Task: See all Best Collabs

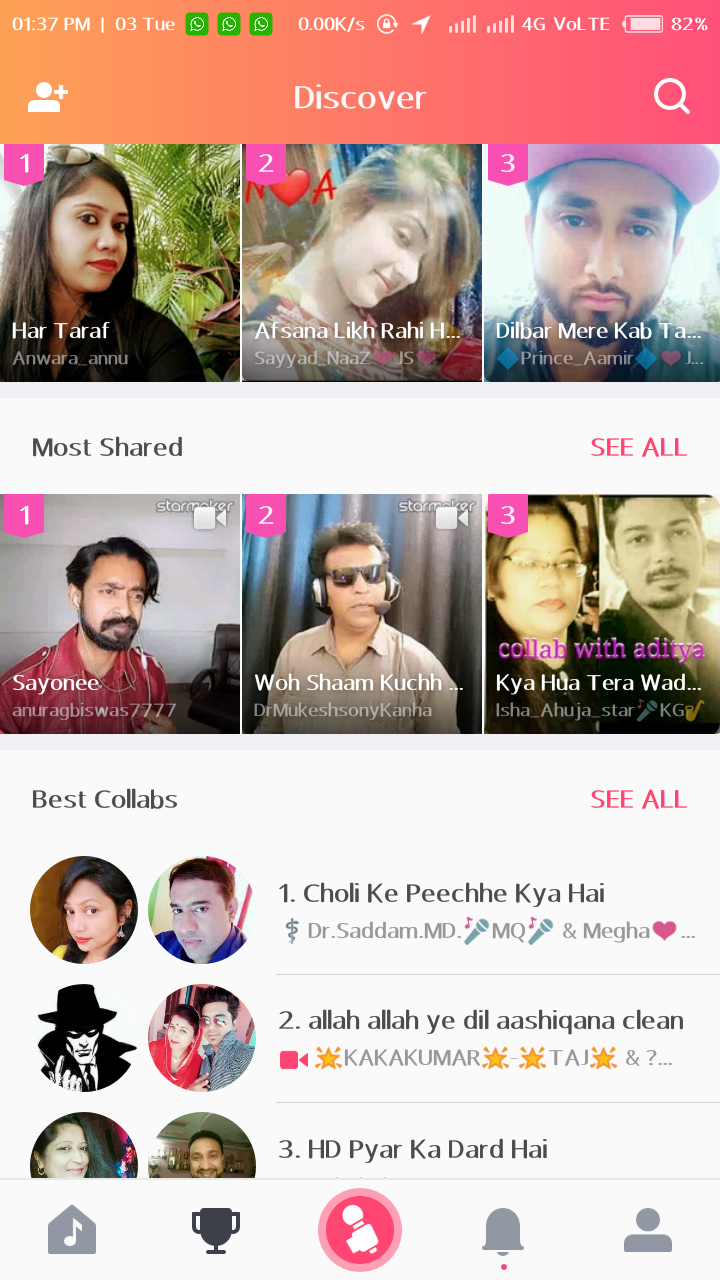Action: click(638, 799)
